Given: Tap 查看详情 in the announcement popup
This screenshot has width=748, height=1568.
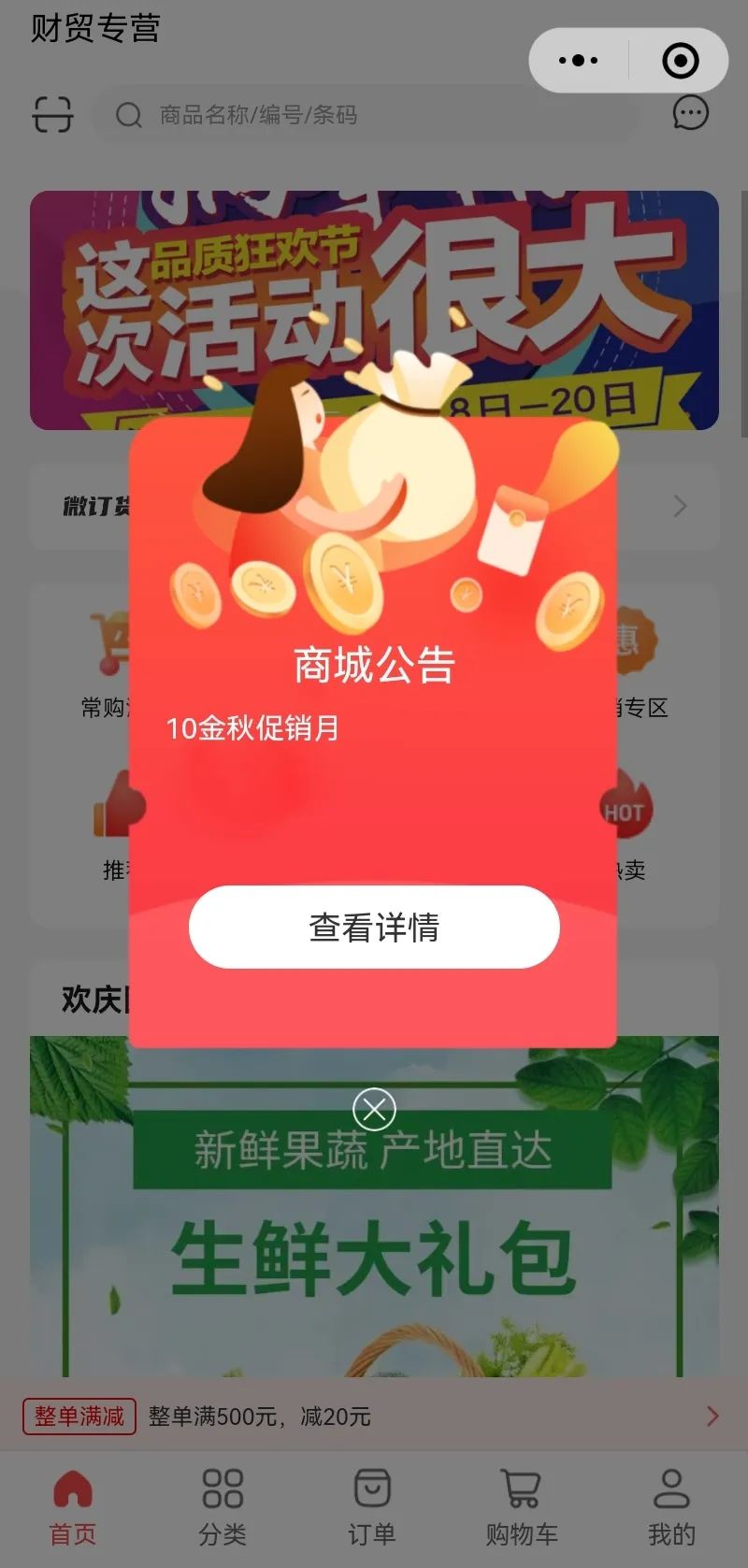Looking at the screenshot, I should (x=374, y=927).
